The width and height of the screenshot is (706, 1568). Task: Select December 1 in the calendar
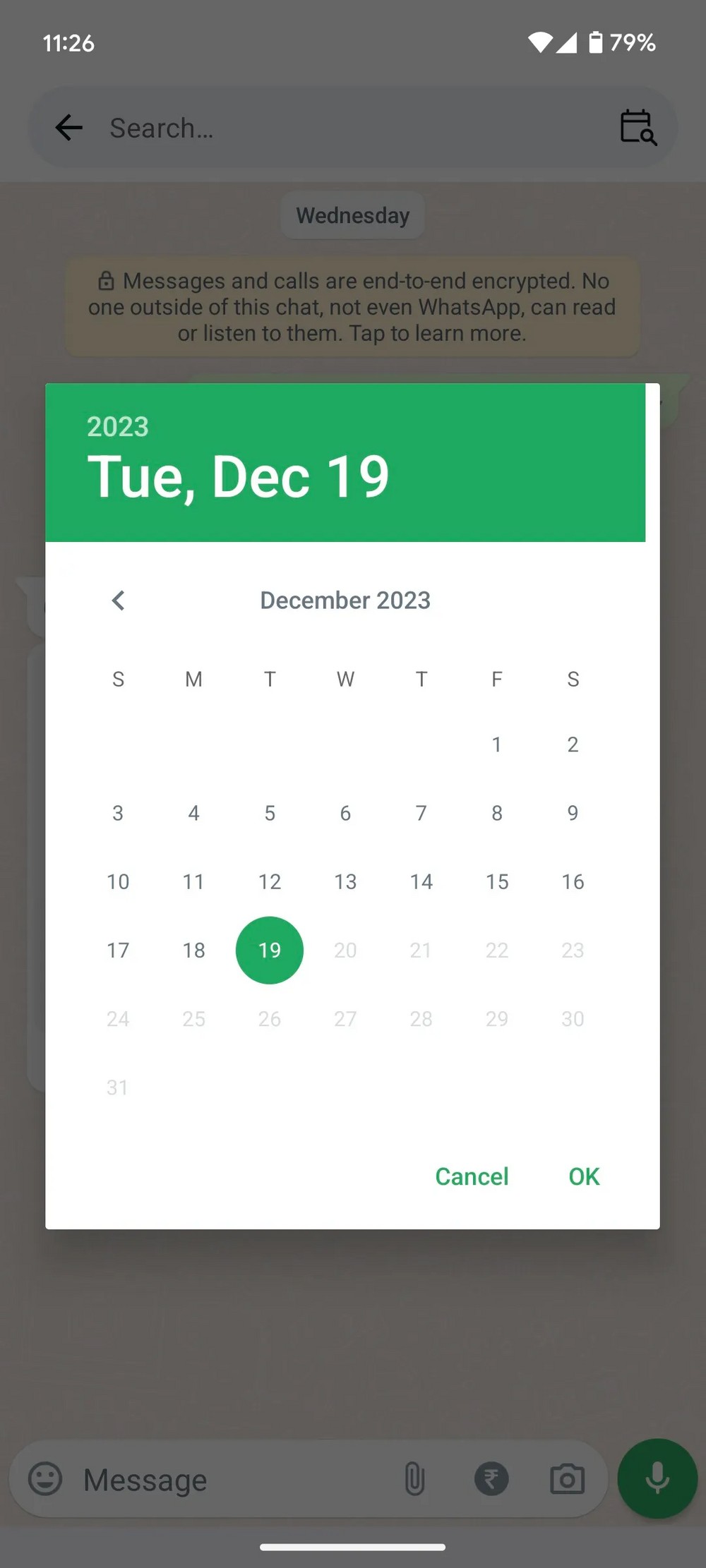click(497, 744)
